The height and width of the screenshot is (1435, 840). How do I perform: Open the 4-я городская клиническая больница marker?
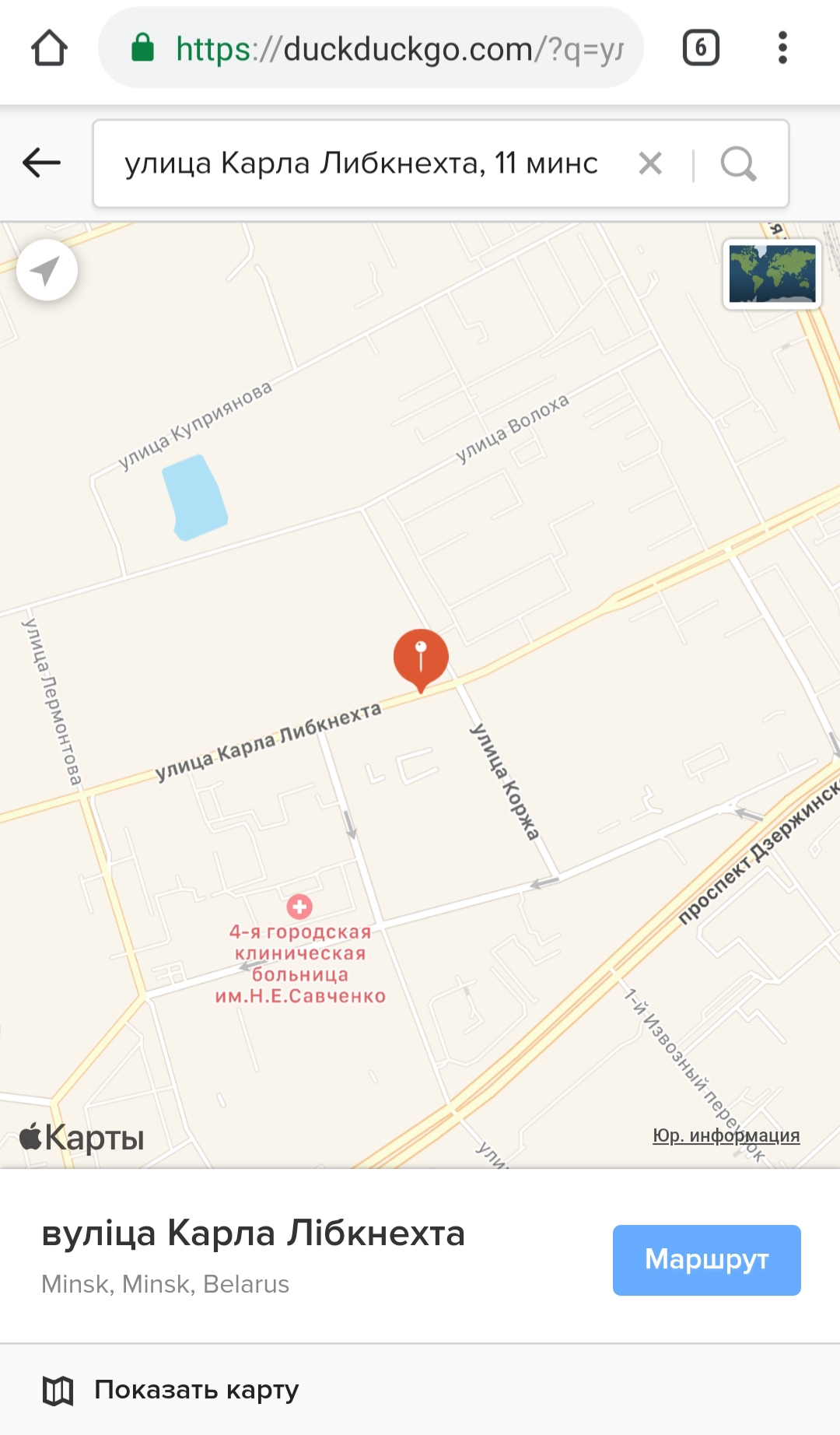pos(299,907)
